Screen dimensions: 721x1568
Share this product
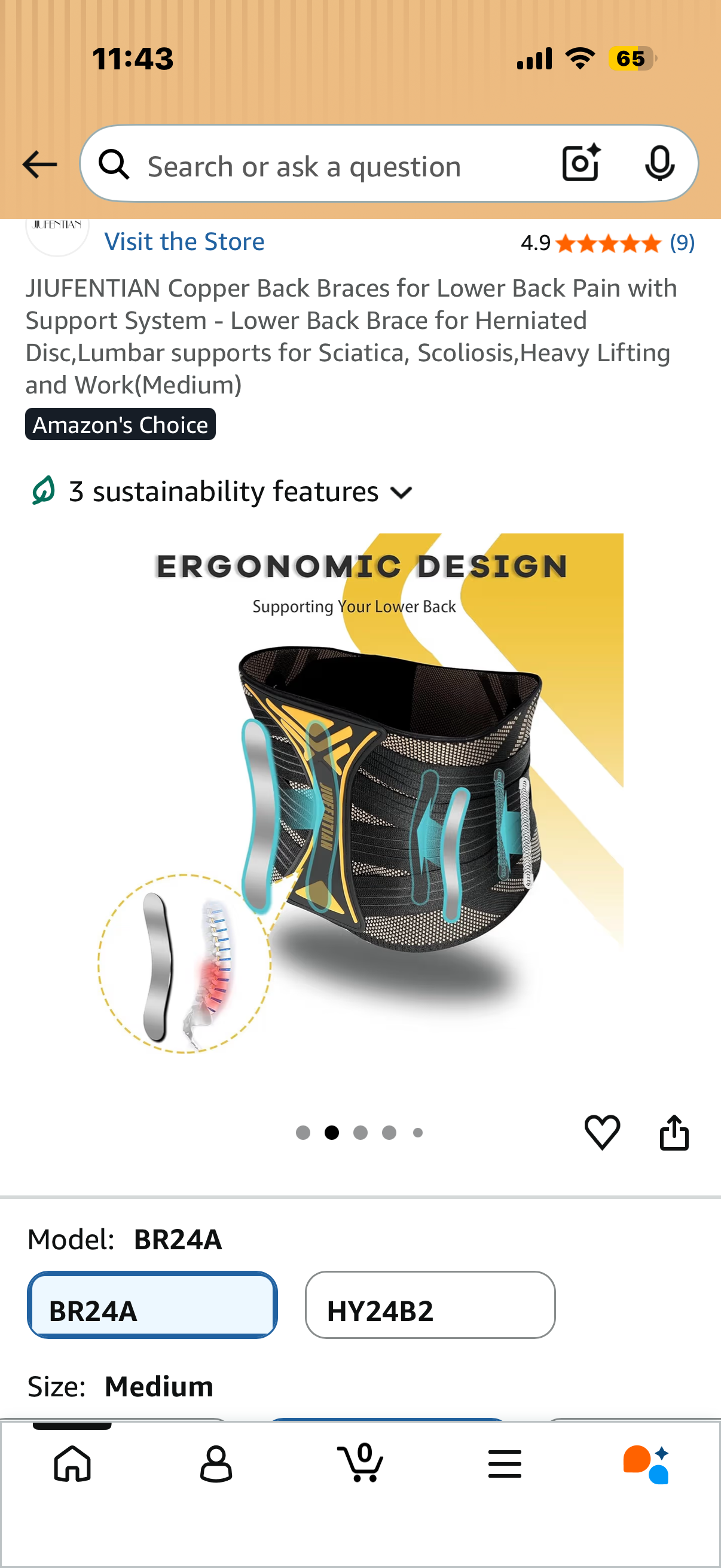tap(674, 1131)
